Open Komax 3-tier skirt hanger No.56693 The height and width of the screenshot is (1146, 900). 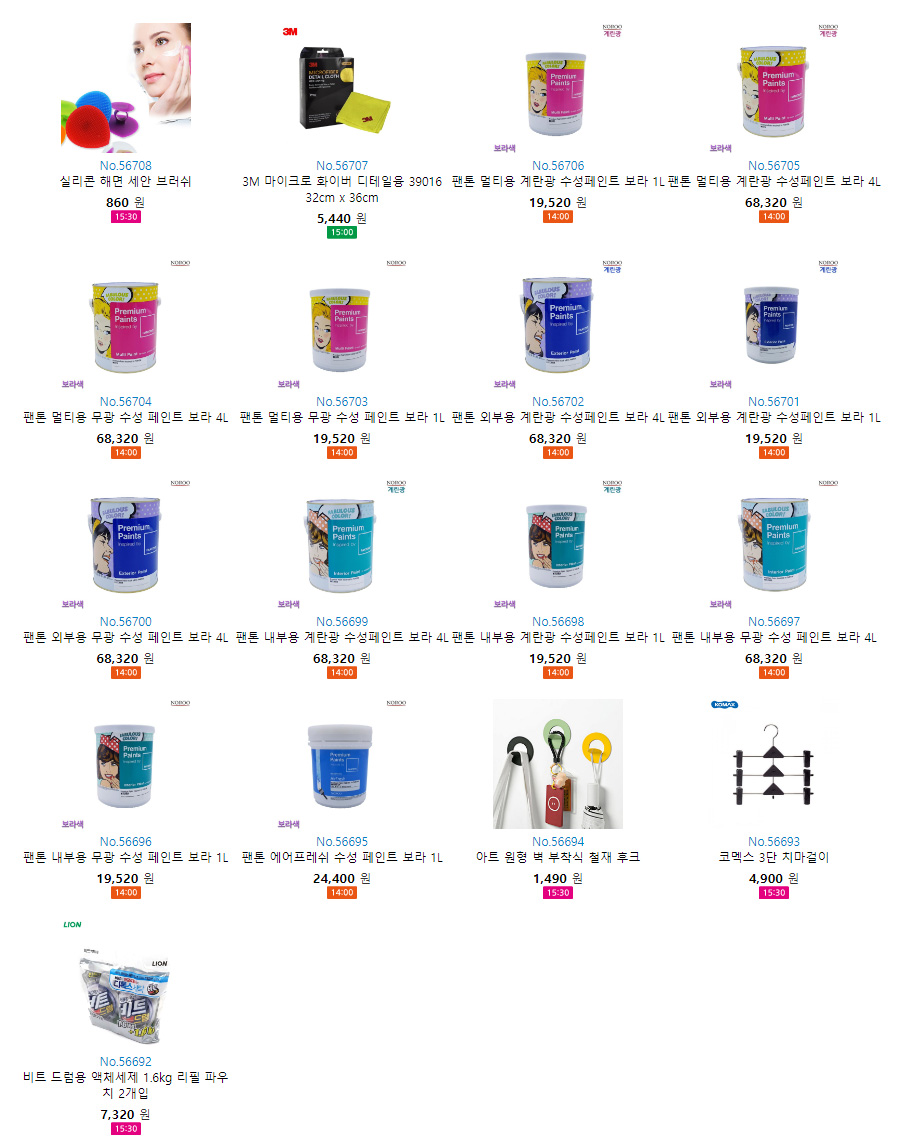pos(774,858)
